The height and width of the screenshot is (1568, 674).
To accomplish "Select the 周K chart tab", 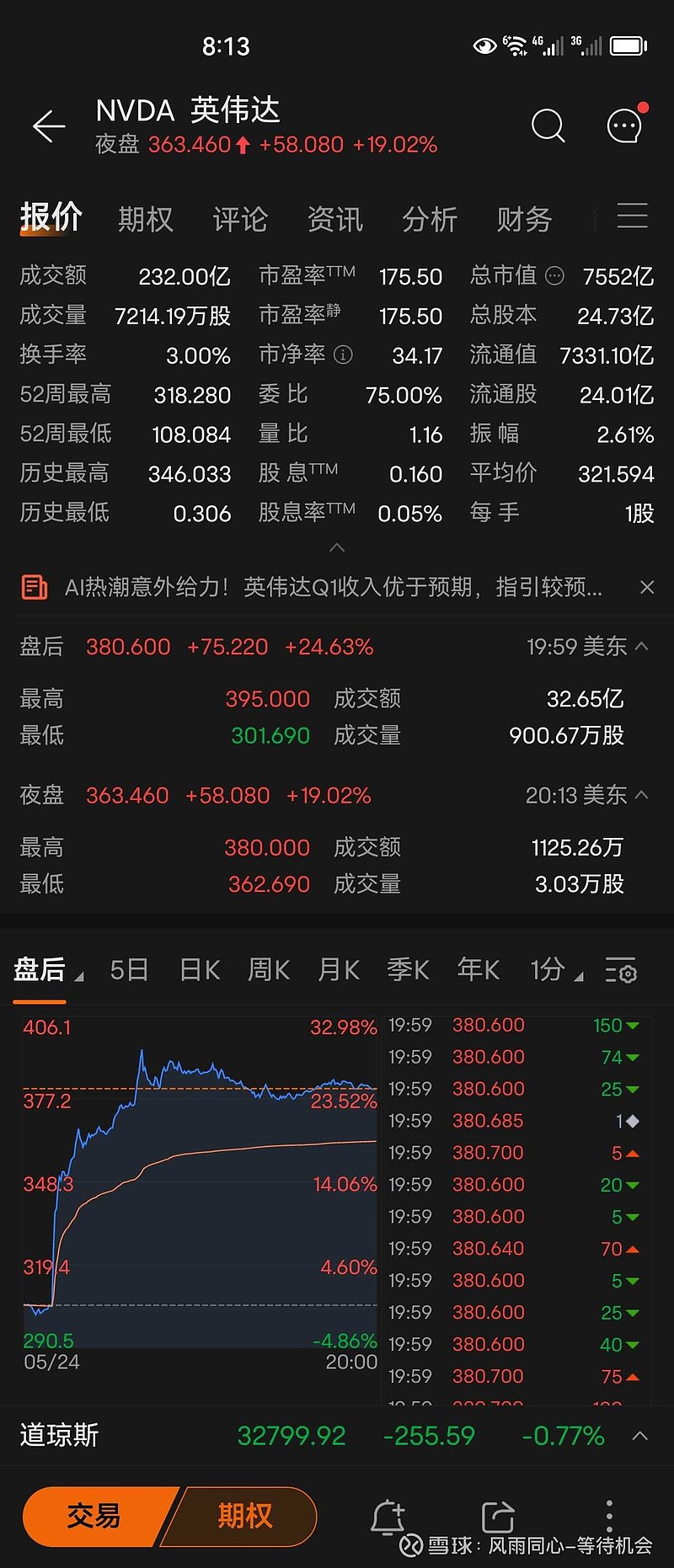I will [268, 970].
